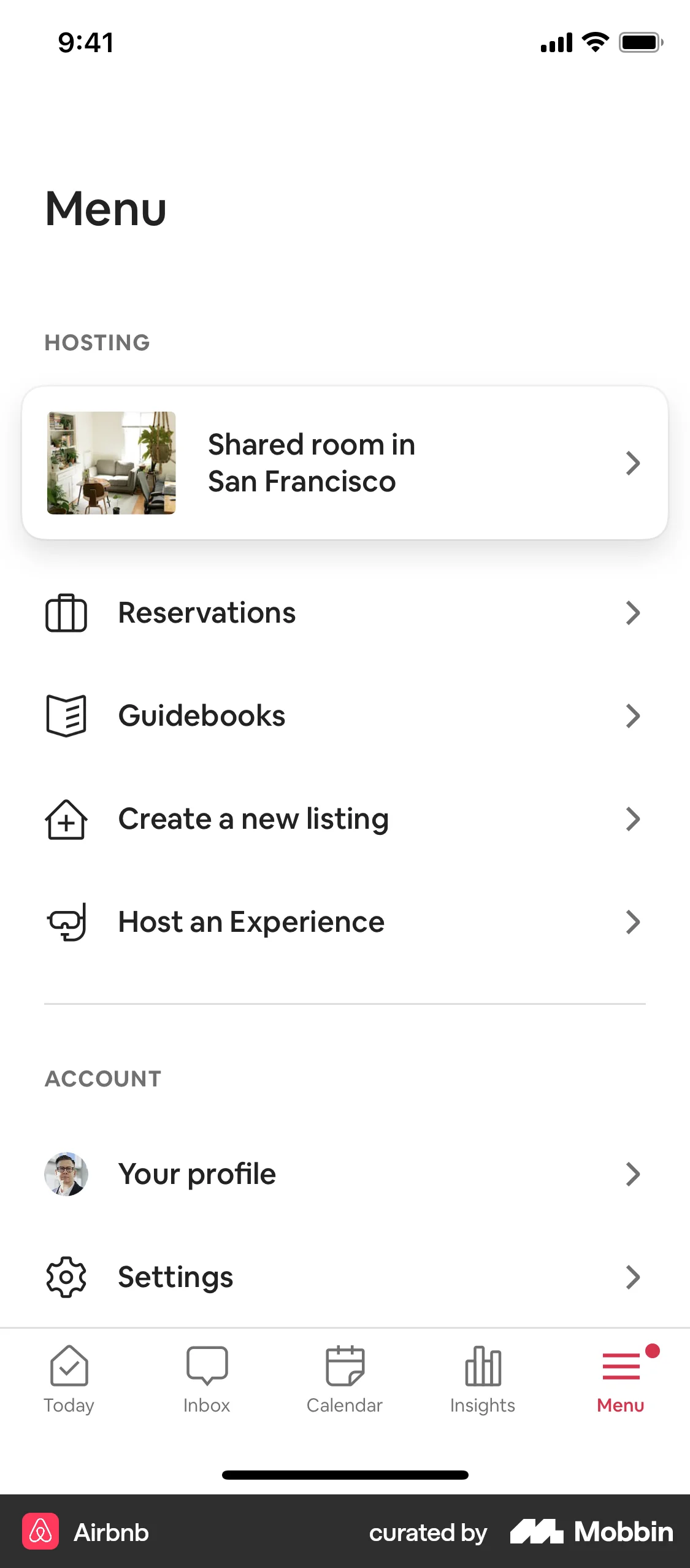Click the San Francisco listing photo
Screen dimensions: 690x1568
tap(111, 462)
